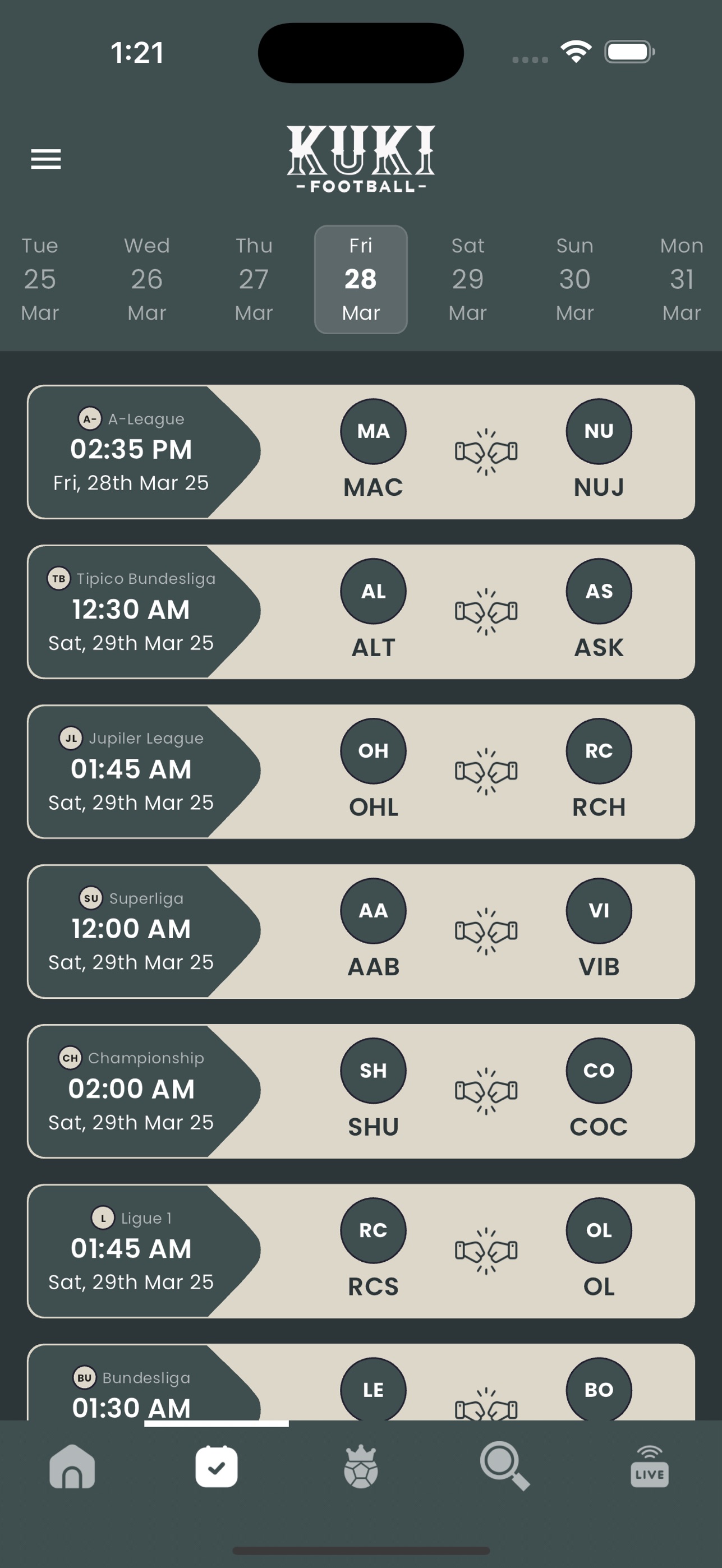This screenshot has width=722, height=1568.
Task: Choose Sat 29 Mar in date strip
Action: tap(467, 279)
